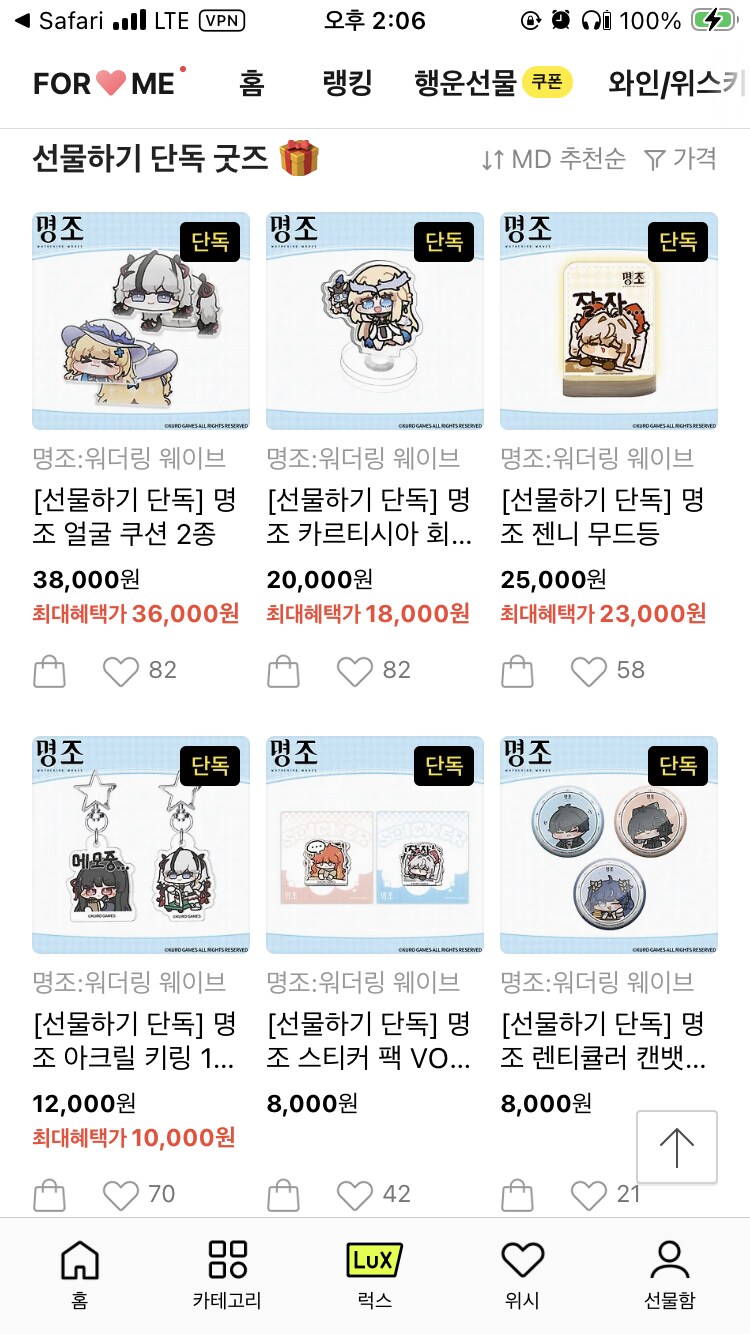Add 명조 렌티큘러 캔뱃 to cart via bag icon
Screen dimensions: 750x1334
(x=517, y=1194)
